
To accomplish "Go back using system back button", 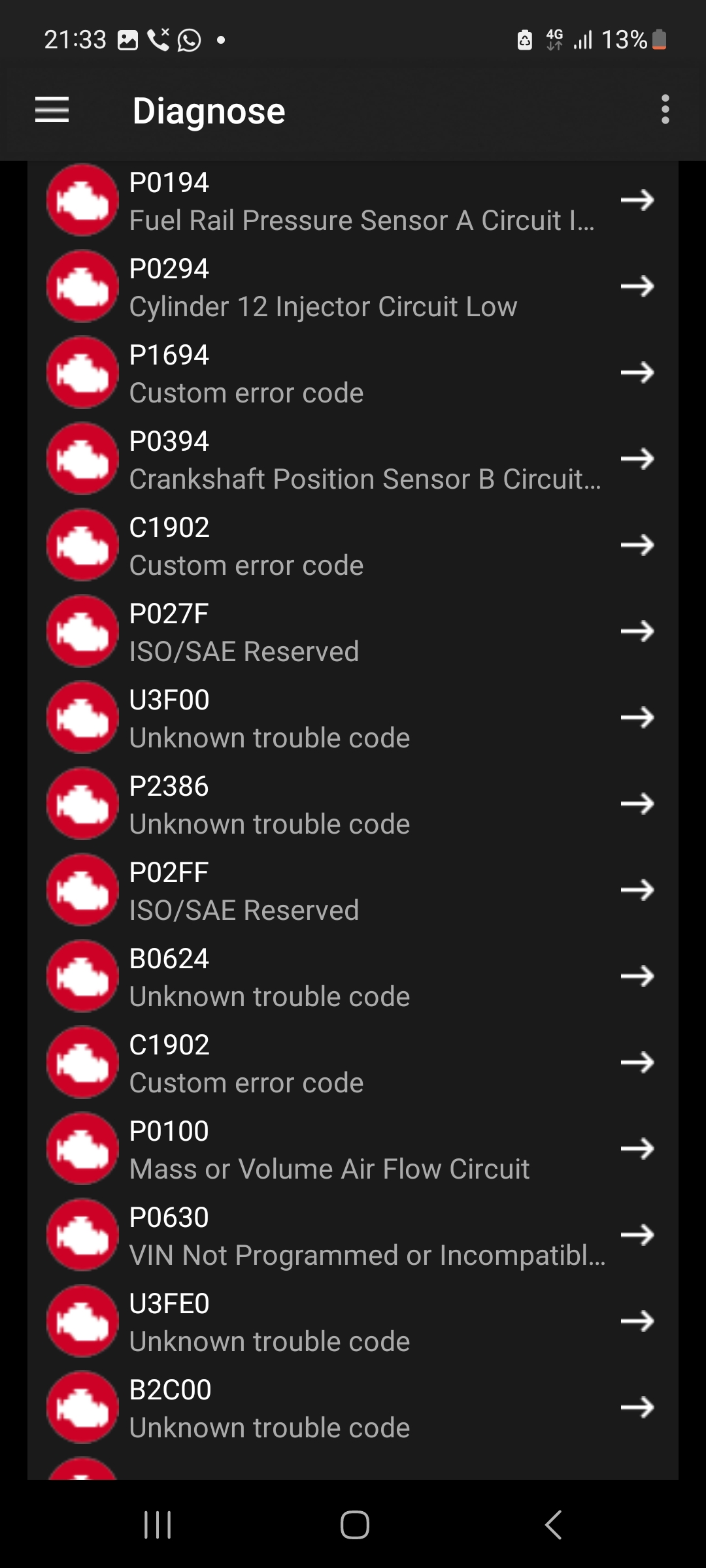I will pyautogui.click(x=553, y=1525).
